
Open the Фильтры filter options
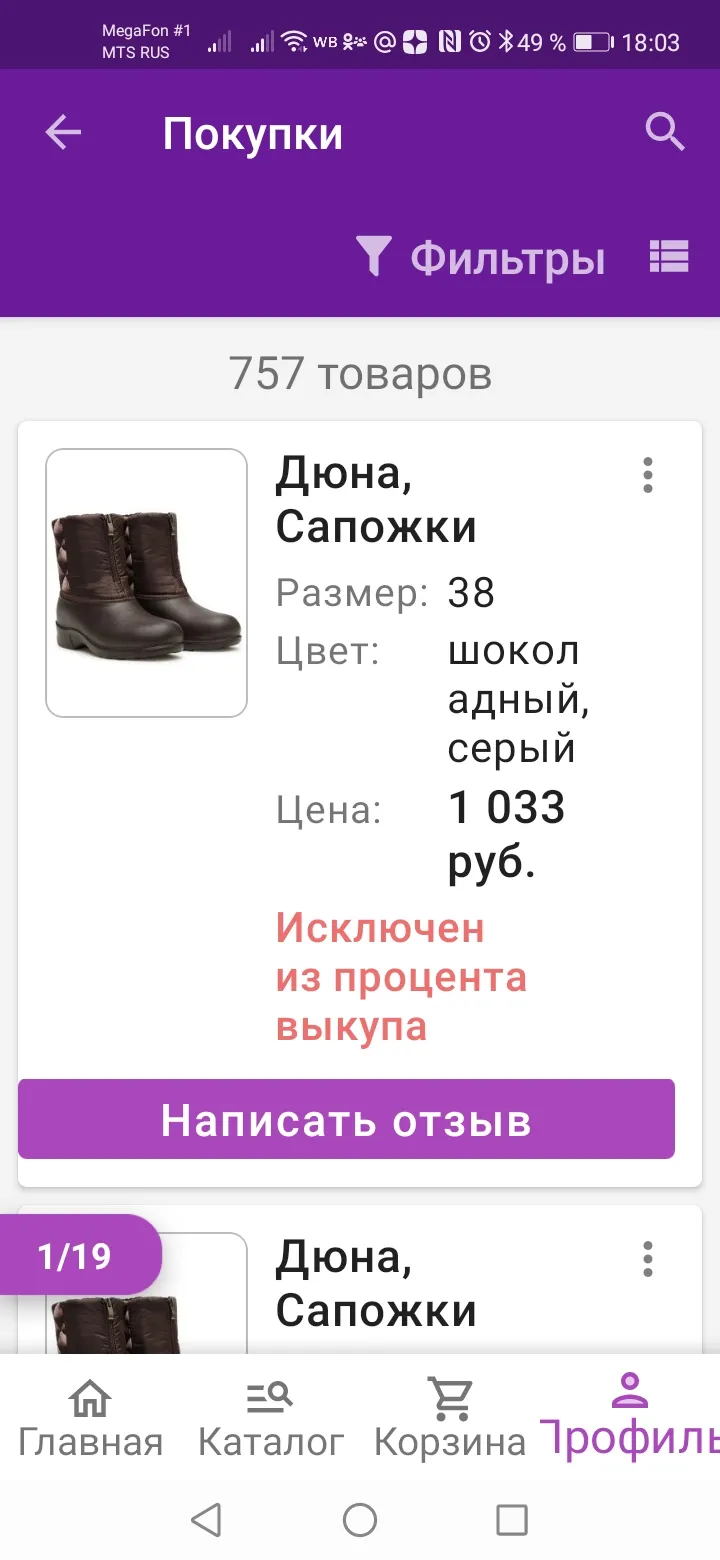tap(480, 258)
